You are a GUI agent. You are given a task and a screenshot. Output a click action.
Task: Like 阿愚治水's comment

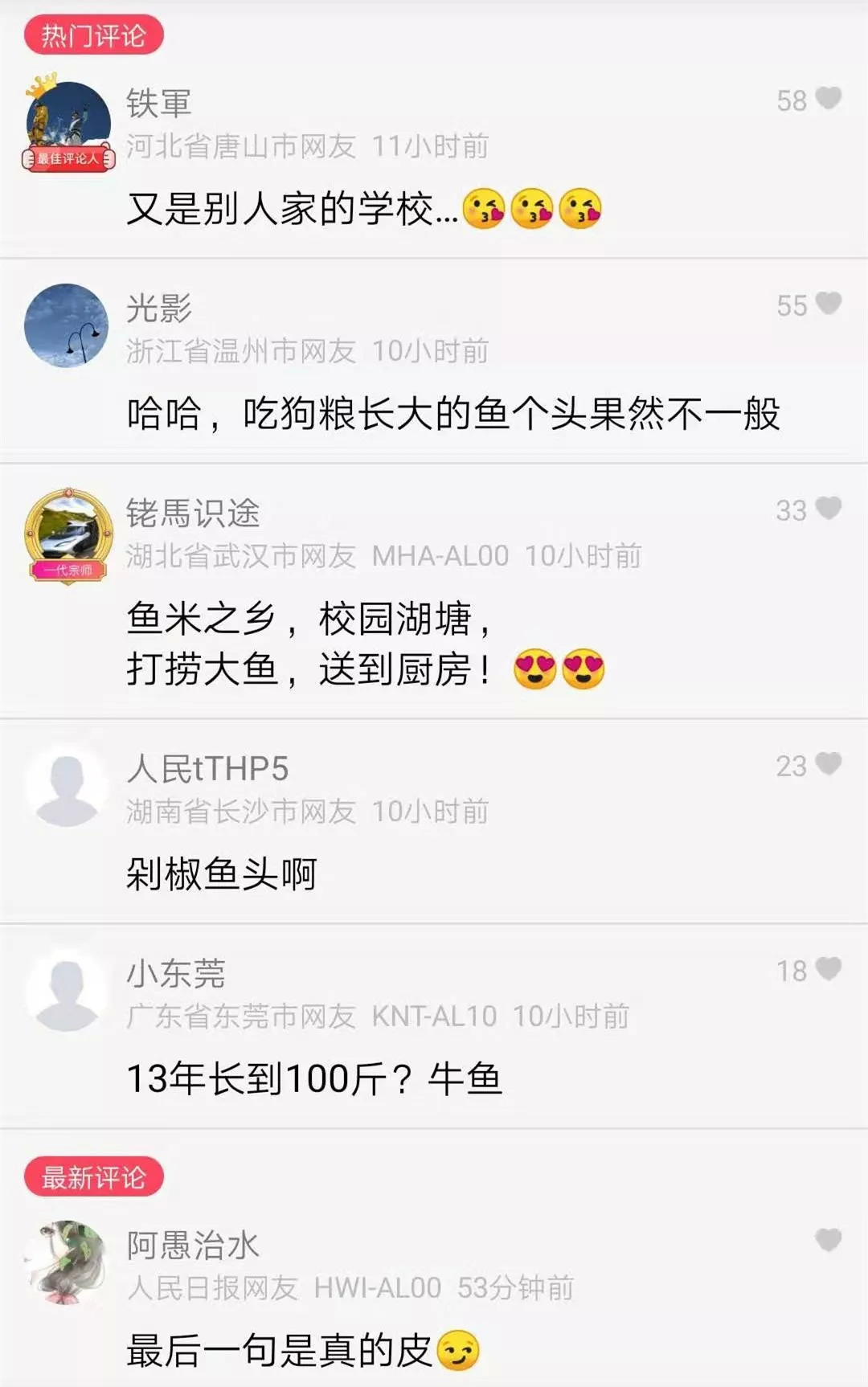coord(828,1240)
